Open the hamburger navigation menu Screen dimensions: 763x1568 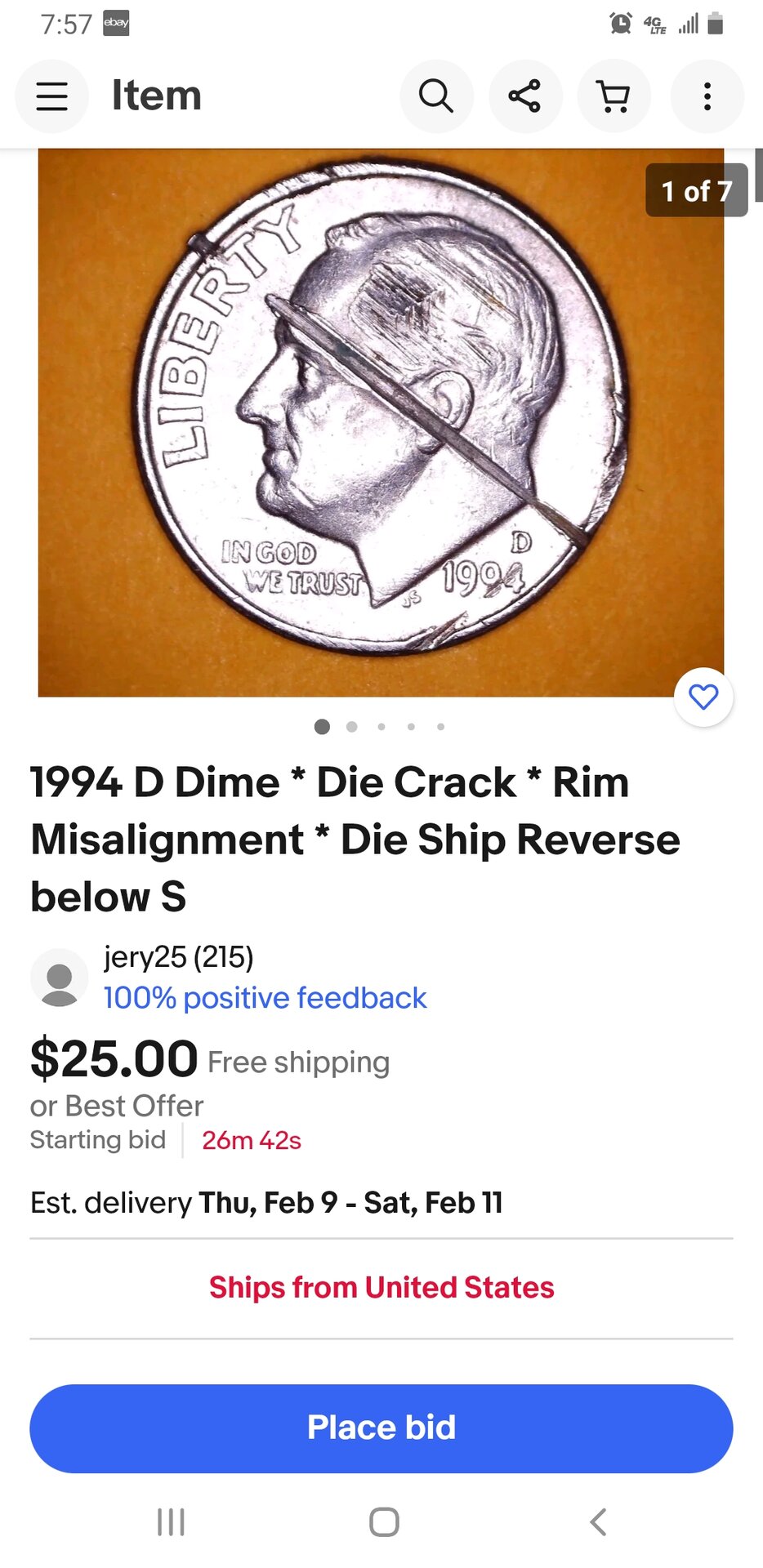[x=51, y=96]
